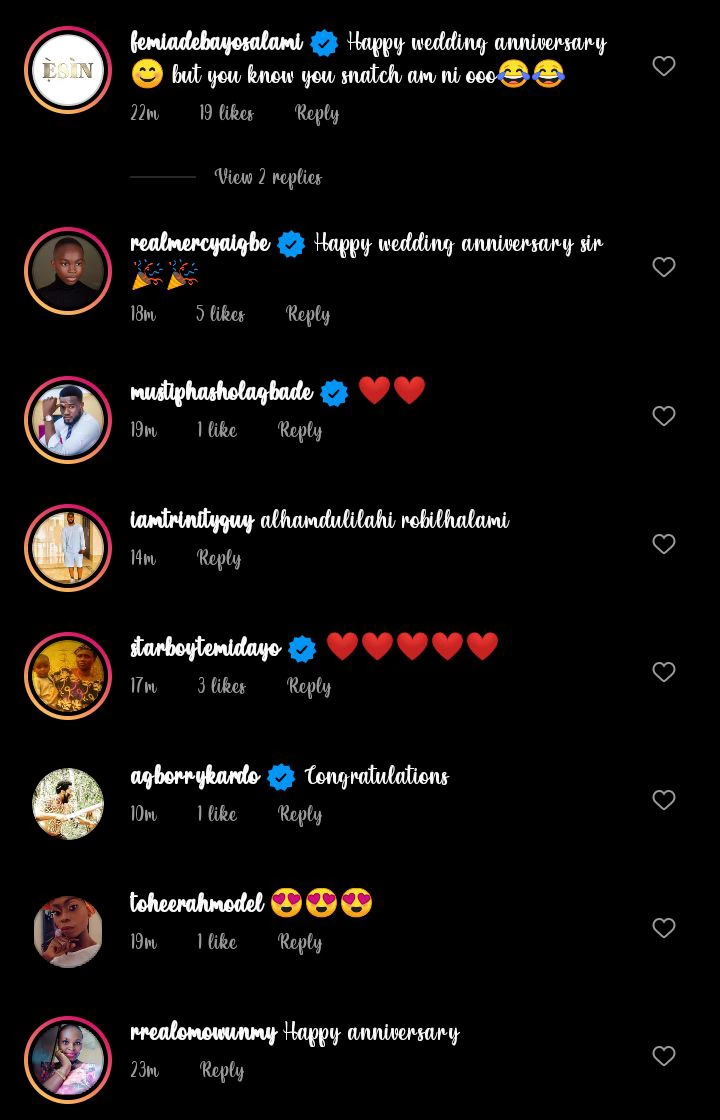Like mustiphasholagbade's heart comment
720x1120 pixels.
coord(664,416)
